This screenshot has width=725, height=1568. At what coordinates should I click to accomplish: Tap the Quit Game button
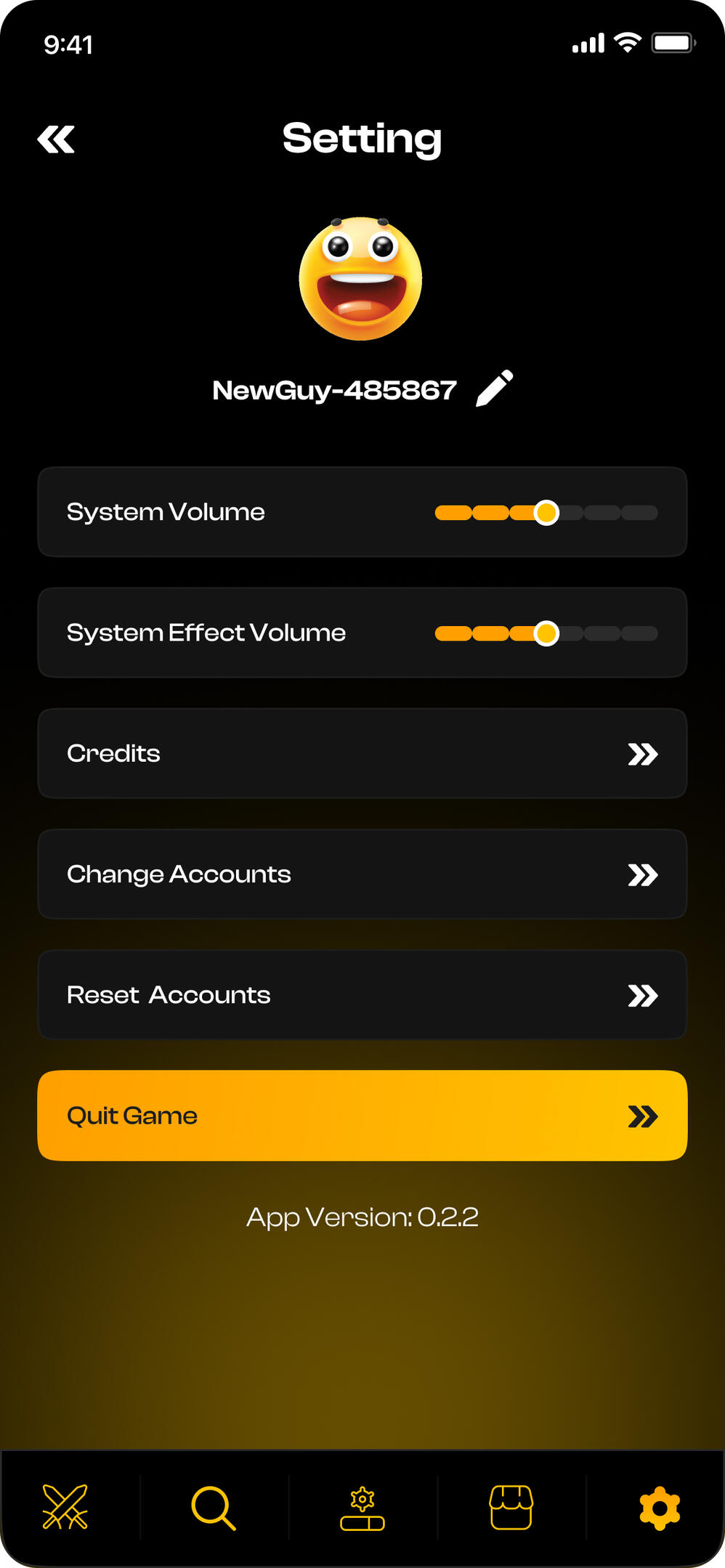pos(362,1116)
